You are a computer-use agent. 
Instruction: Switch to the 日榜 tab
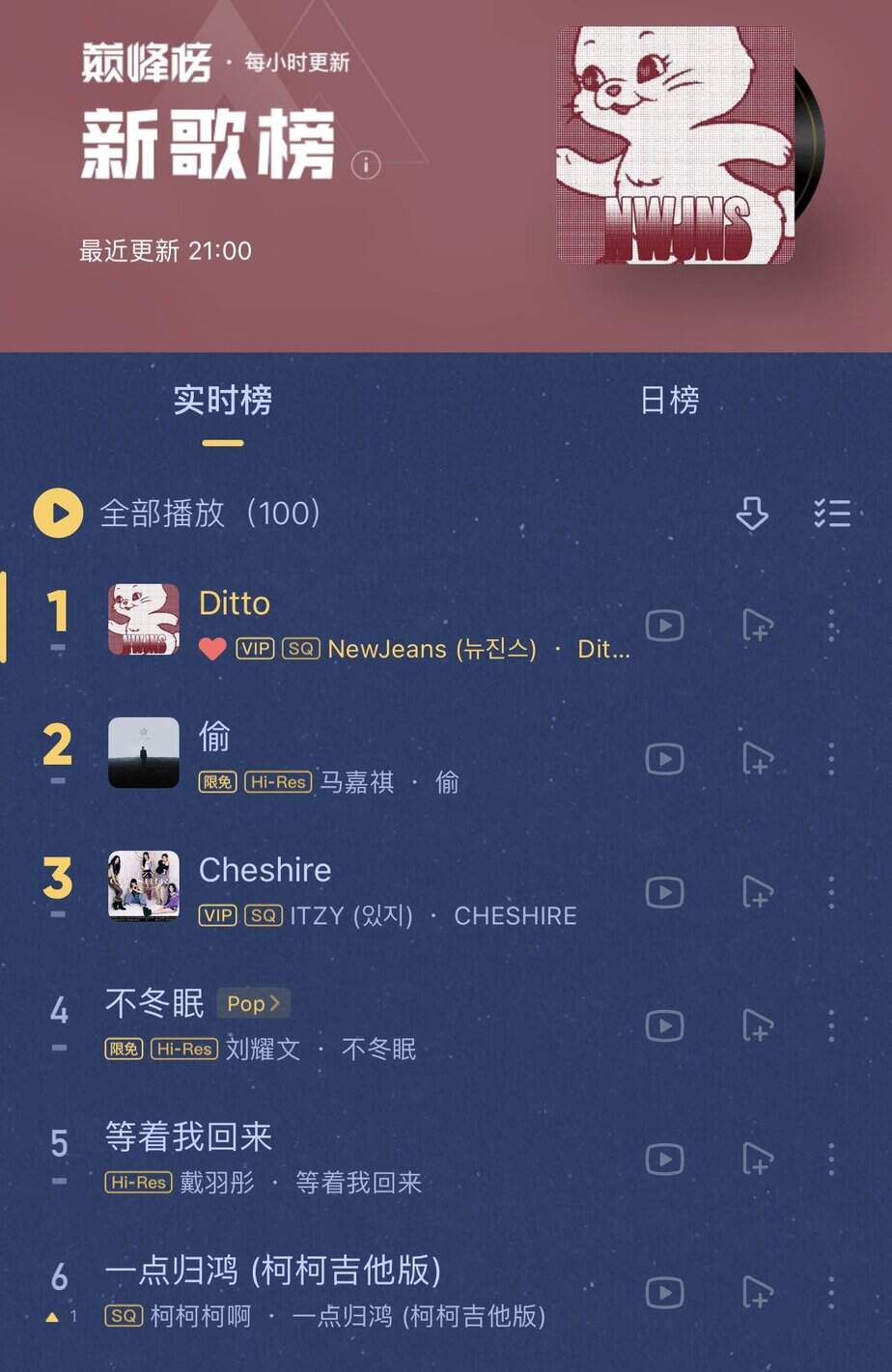click(x=669, y=400)
